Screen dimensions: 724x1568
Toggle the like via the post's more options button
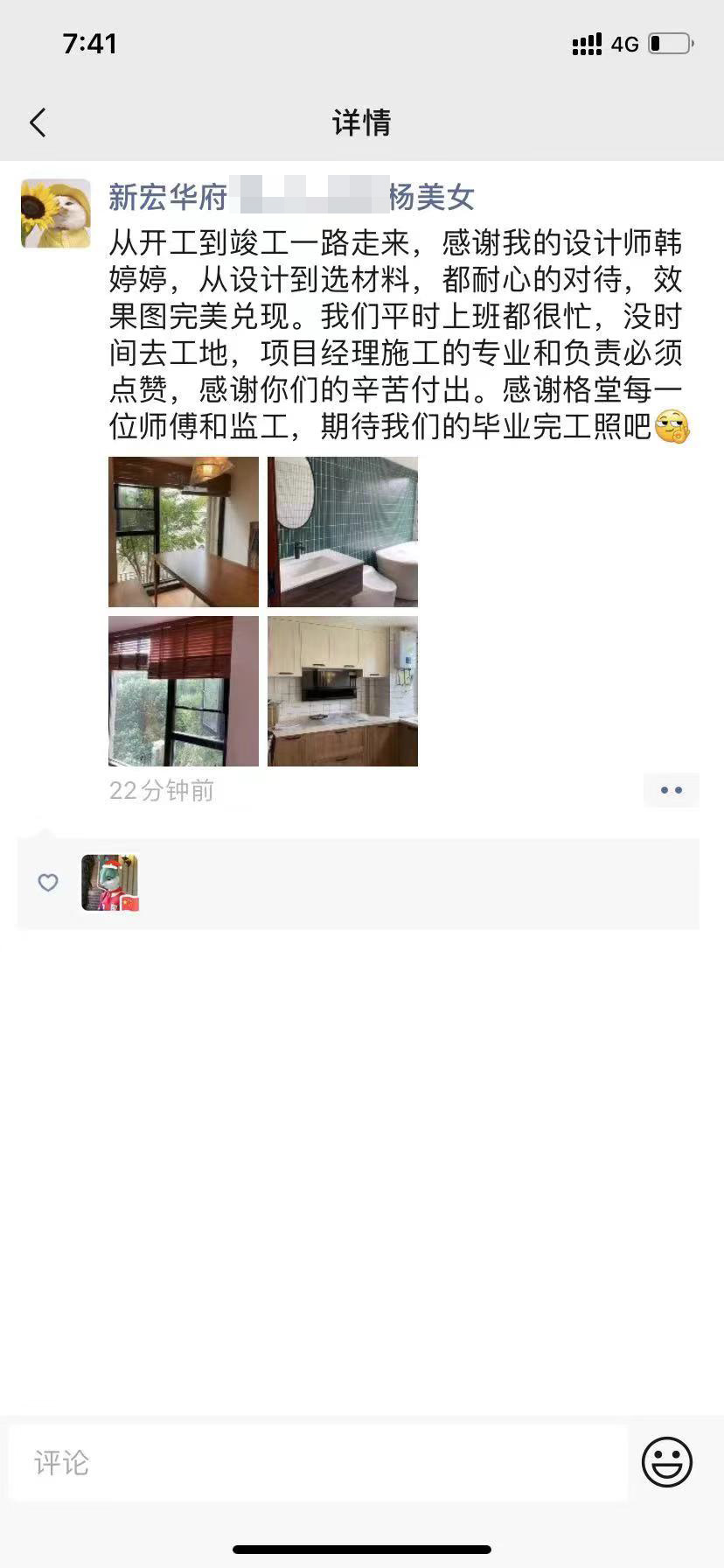672,789
